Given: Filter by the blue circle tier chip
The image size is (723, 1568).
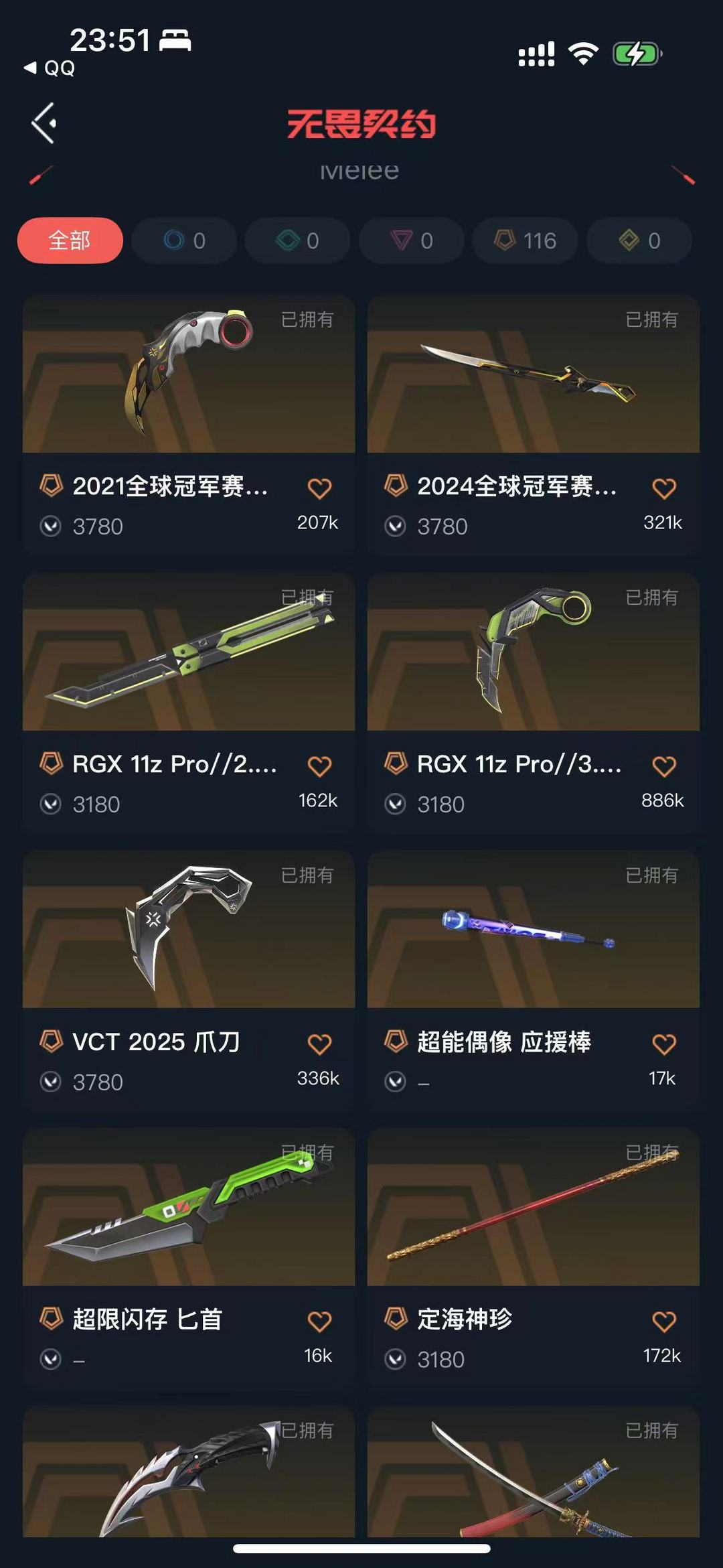Looking at the screenshot, I should point(184,240).
